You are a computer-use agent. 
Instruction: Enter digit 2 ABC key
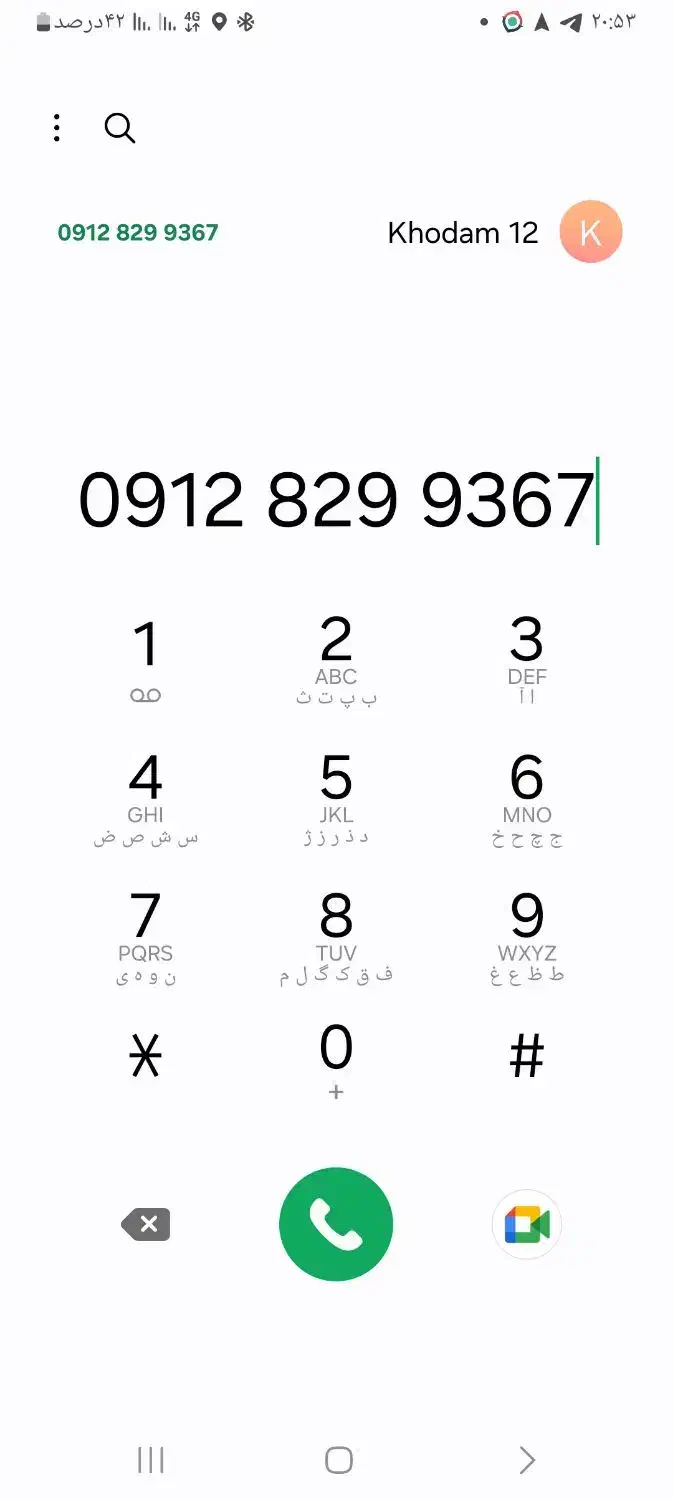pos(336,661)
